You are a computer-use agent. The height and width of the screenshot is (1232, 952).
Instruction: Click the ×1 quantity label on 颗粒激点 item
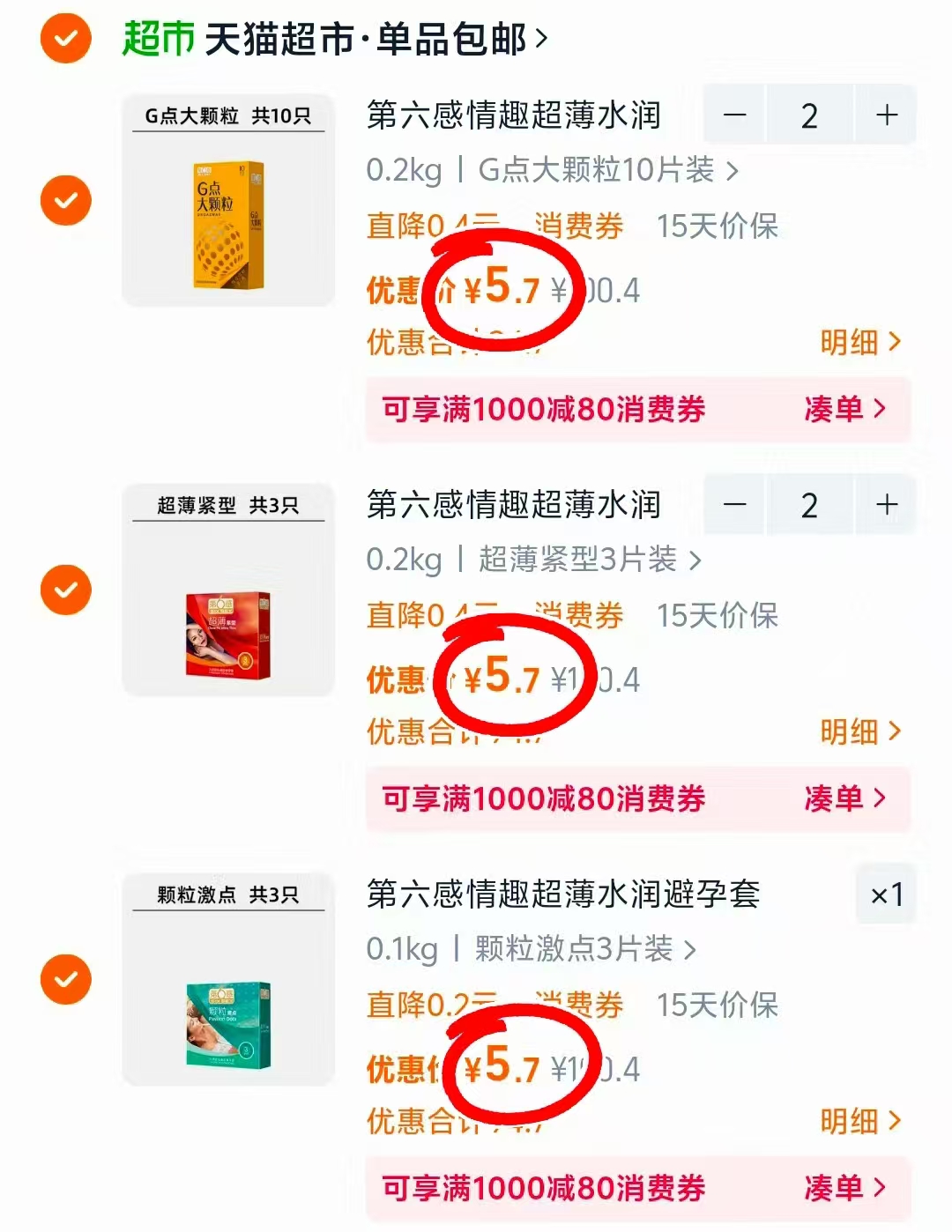[885, 894]
